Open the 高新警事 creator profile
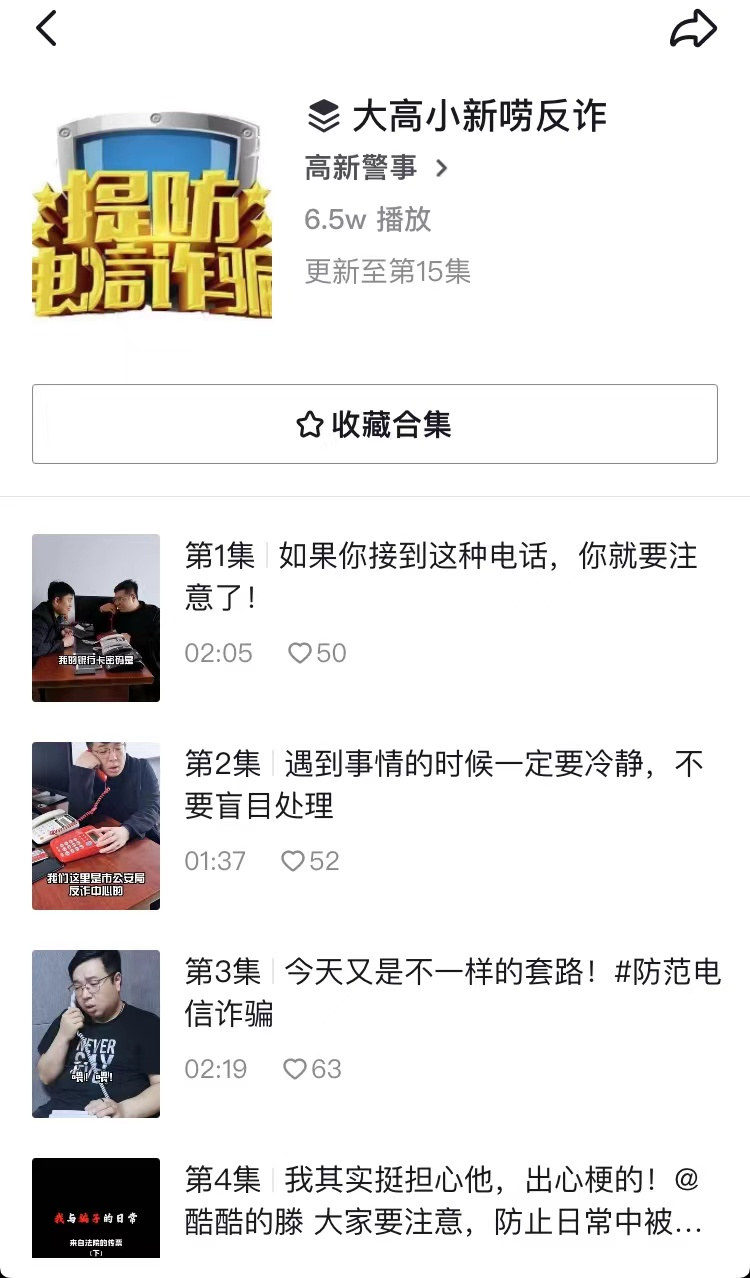 point(376,168)
